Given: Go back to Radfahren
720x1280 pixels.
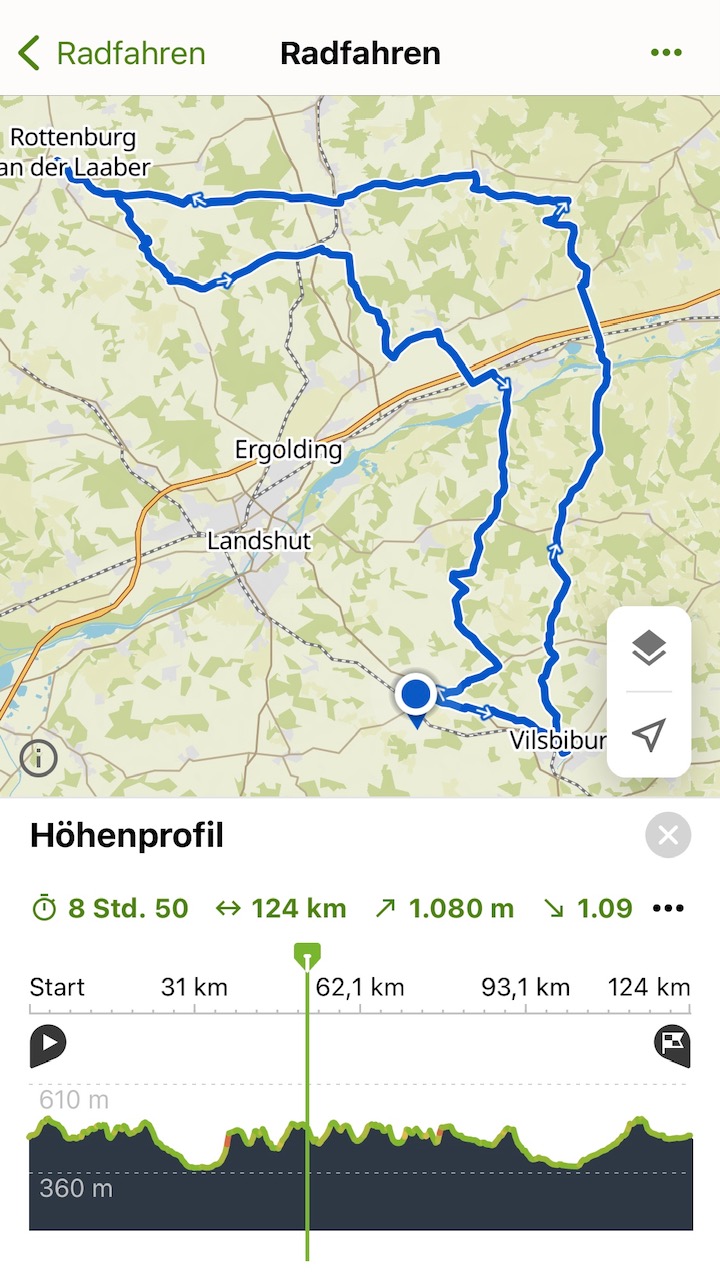Looking at the screenshot, I should tap(112, 53).
